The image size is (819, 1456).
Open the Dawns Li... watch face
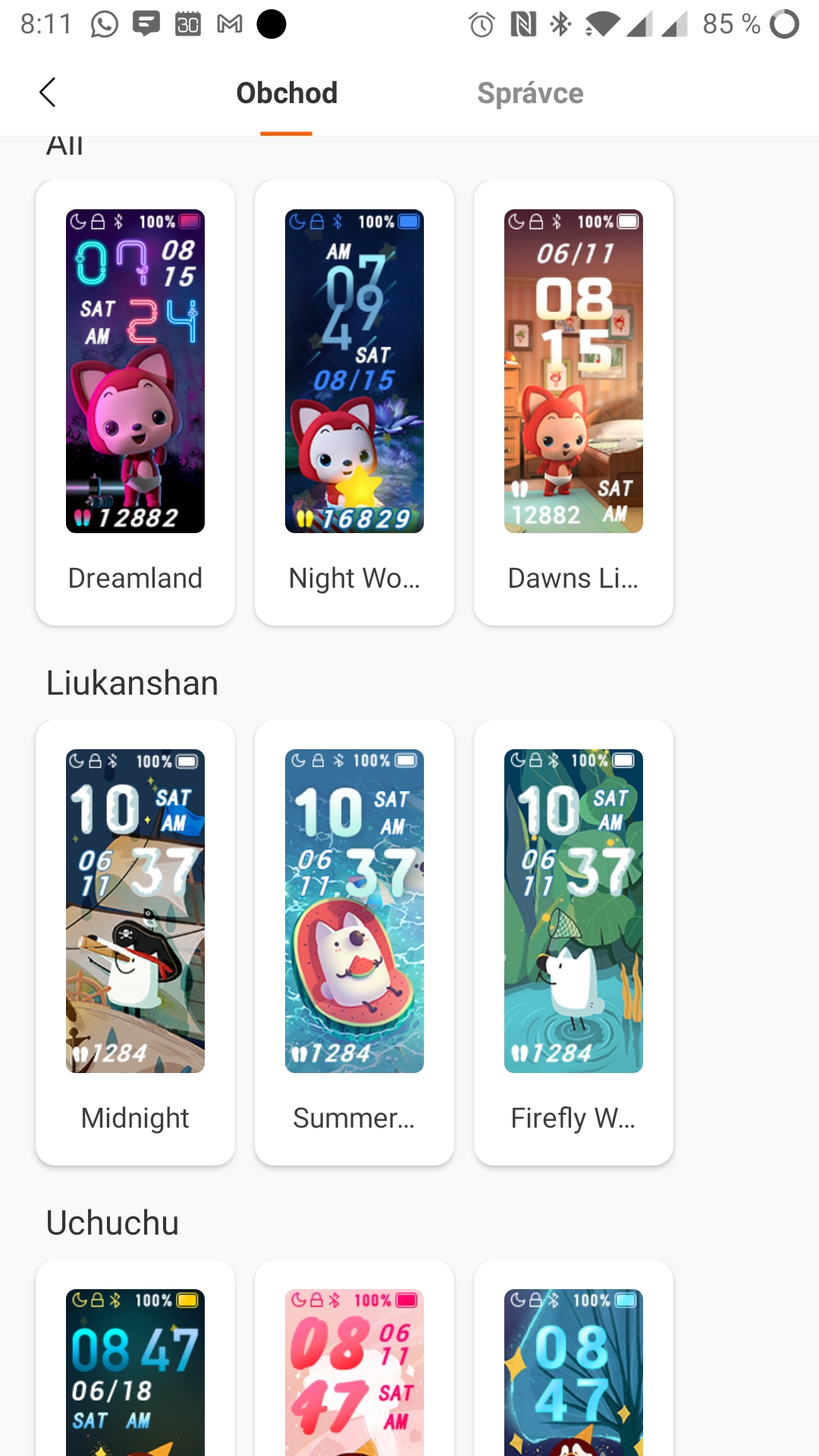[x=573, y=402]
